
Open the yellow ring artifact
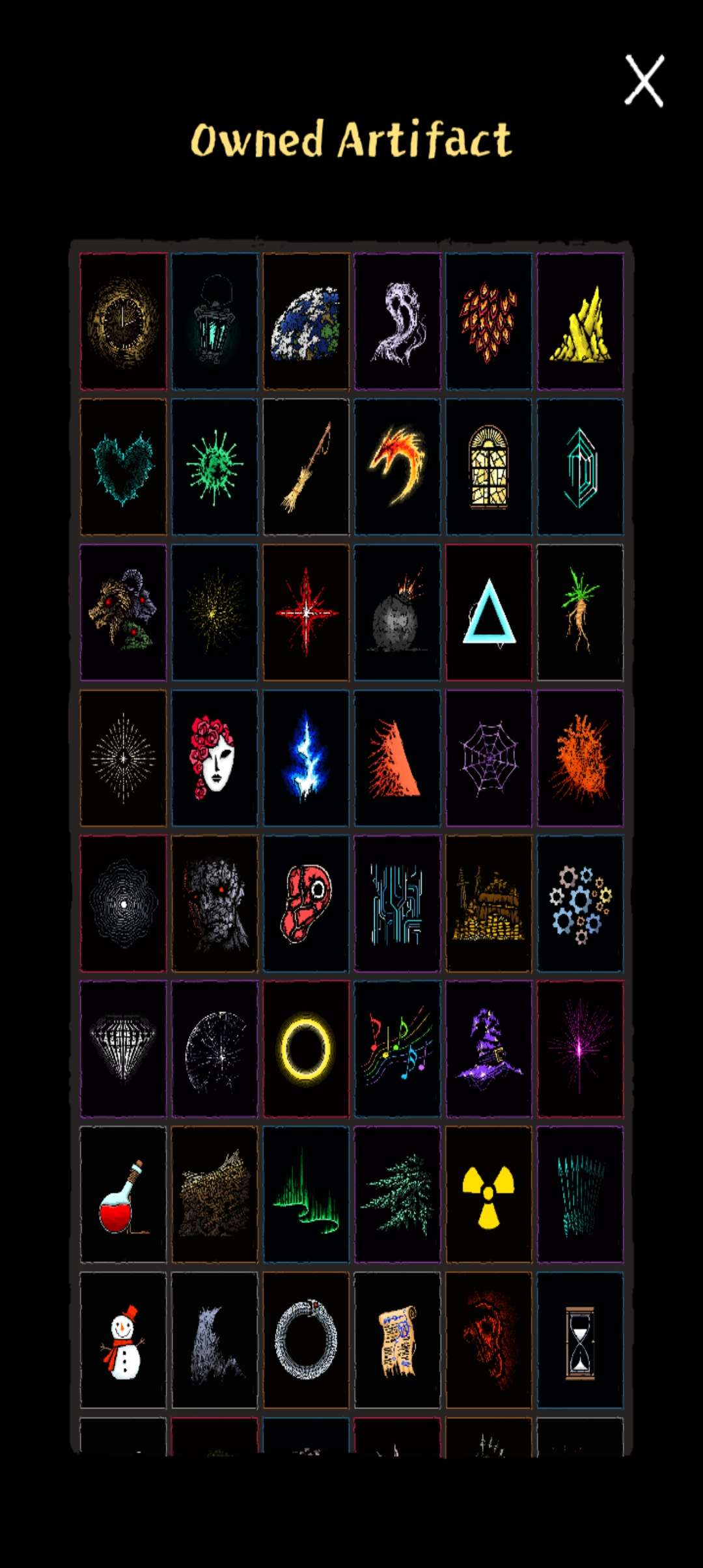pos(306,1049)
